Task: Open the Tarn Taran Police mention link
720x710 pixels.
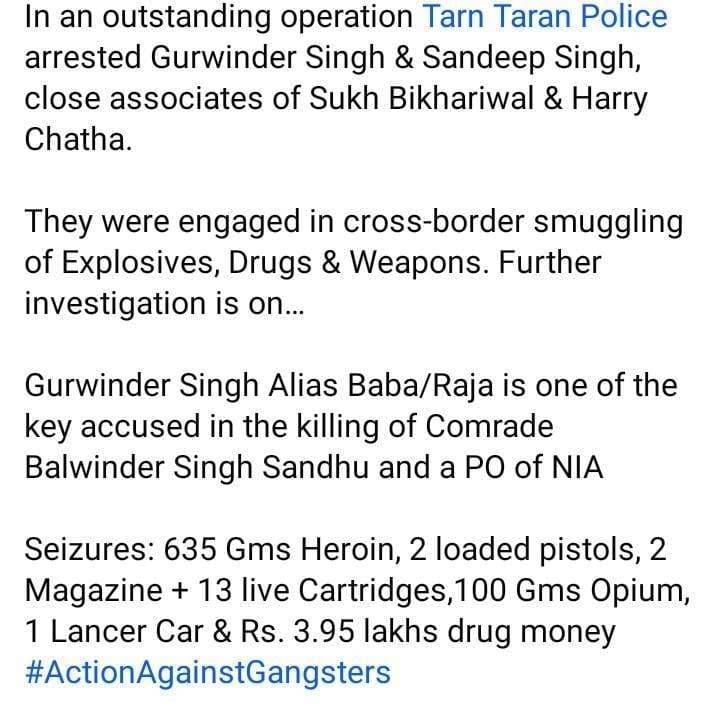Action: (545, 17)
